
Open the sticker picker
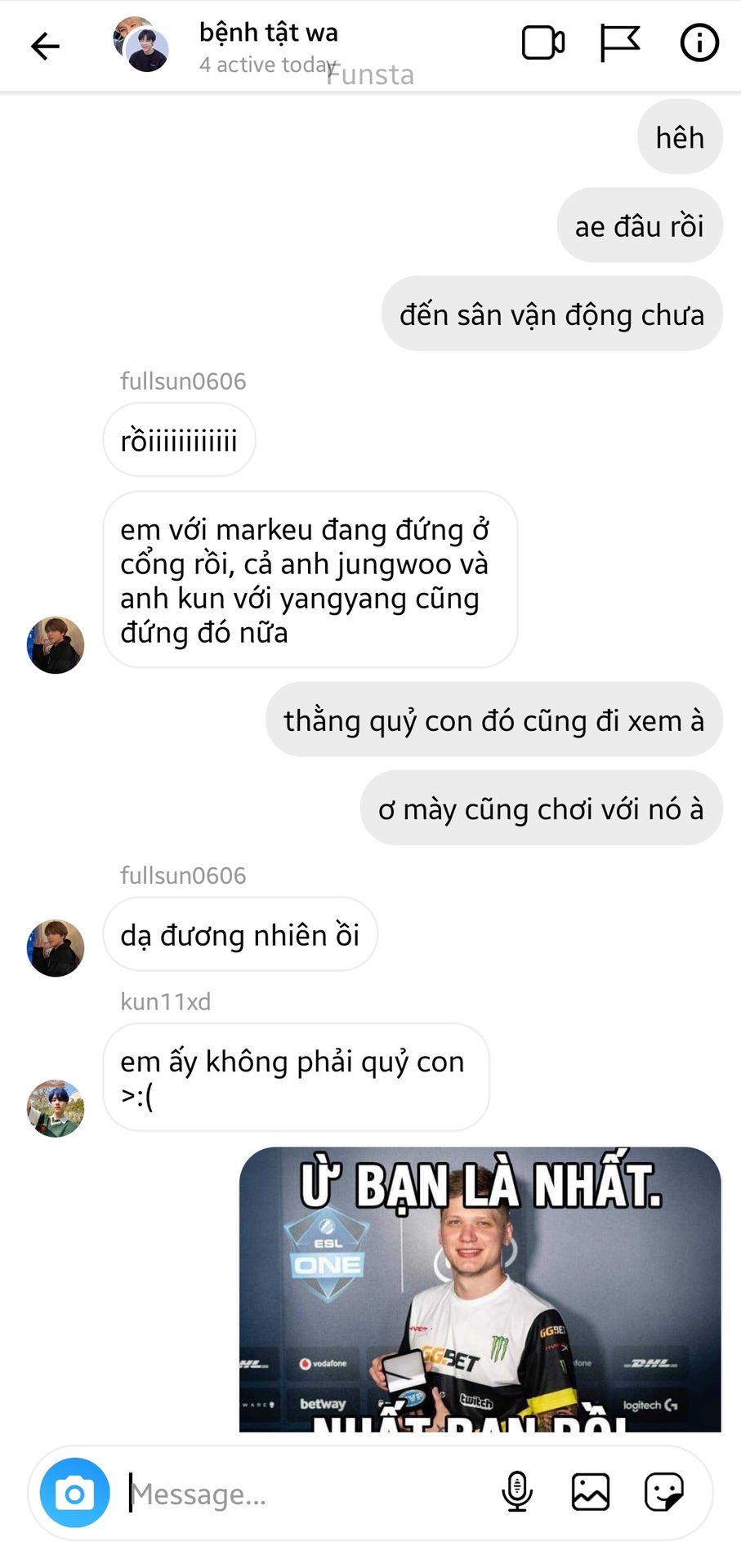tap(664, 1492)
